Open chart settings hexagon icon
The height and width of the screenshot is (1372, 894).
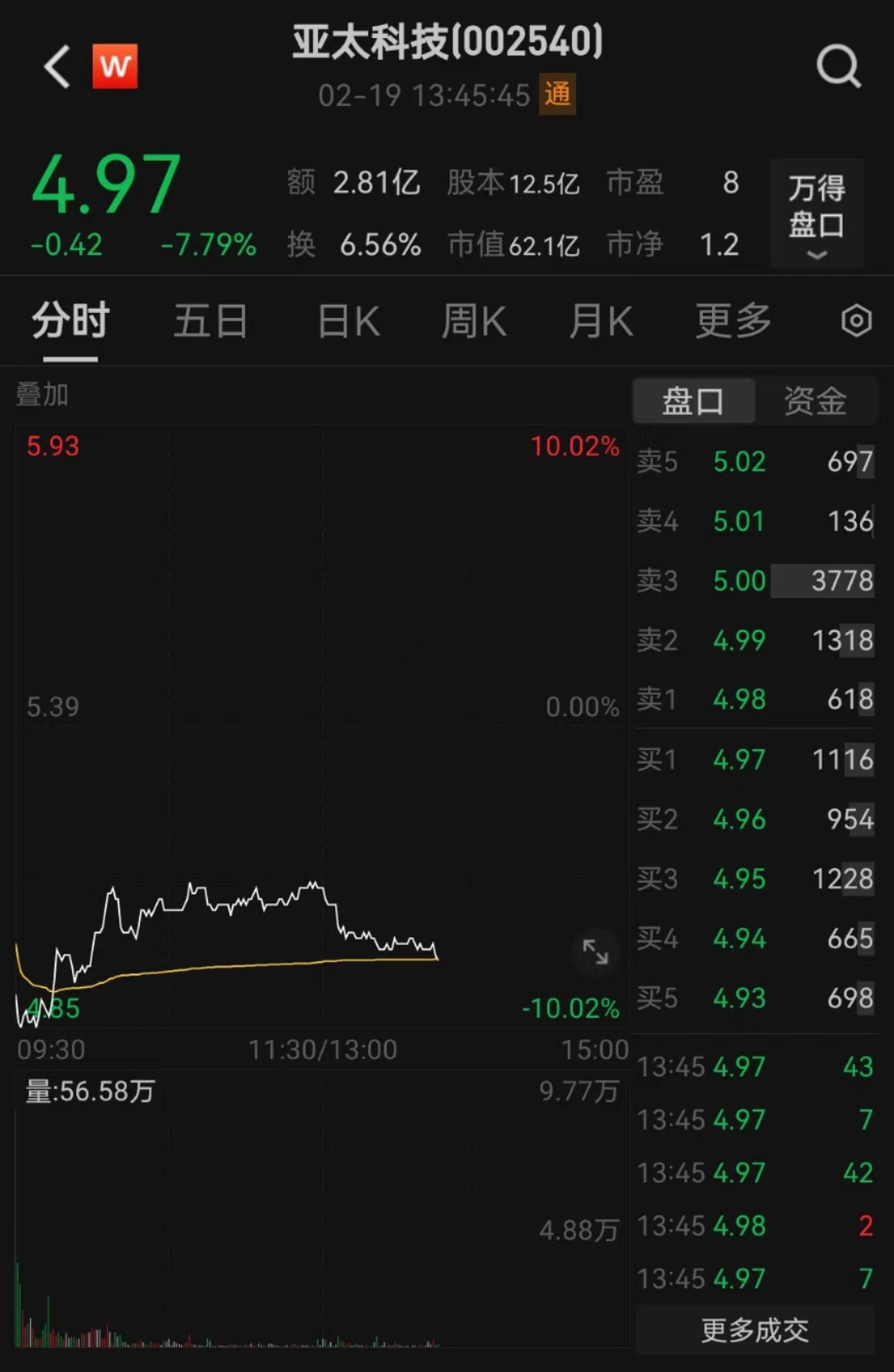pos(856,321)
